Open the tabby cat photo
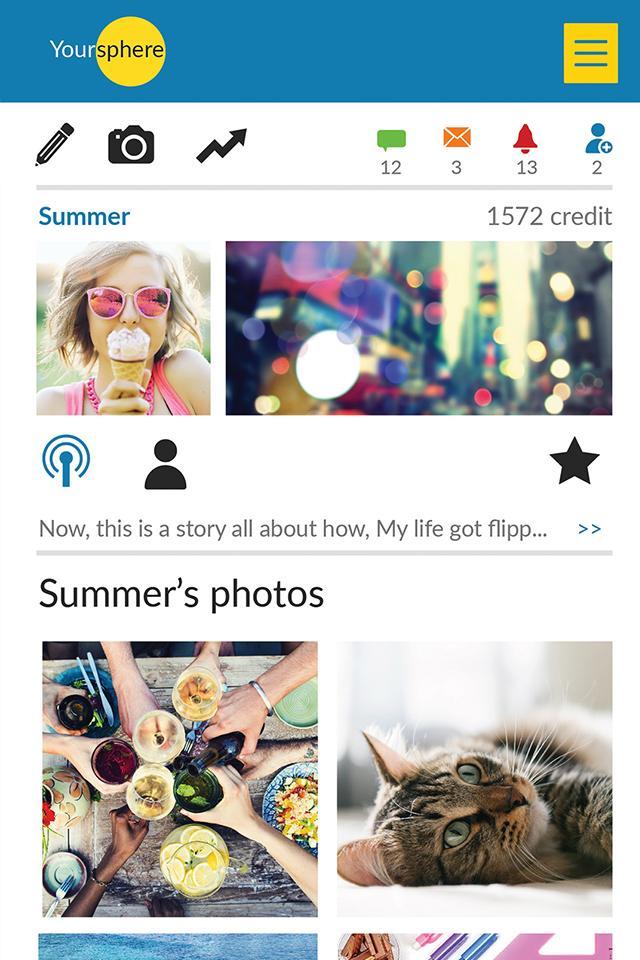The width and height of the screenshot is (640, 960). 474,779
